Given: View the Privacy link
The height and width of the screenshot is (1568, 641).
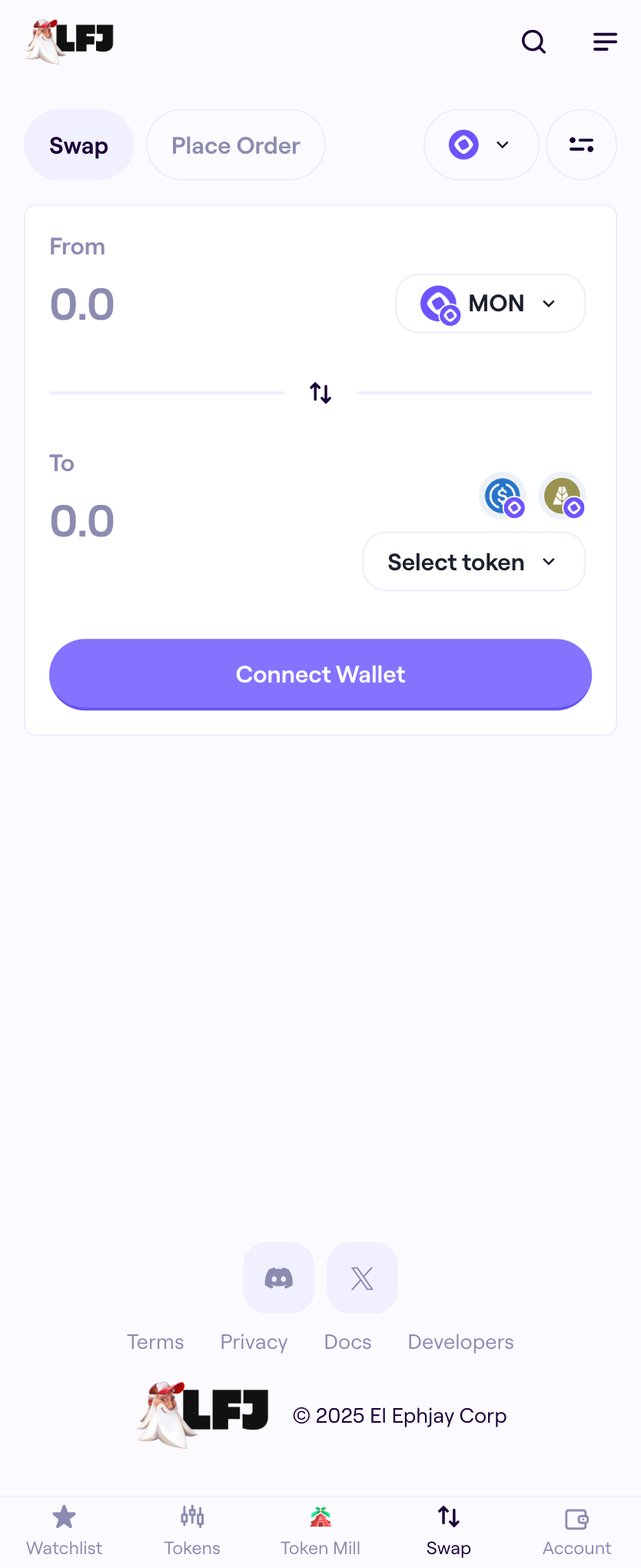Looking at the screenshot, I should tap(254, 1342).
